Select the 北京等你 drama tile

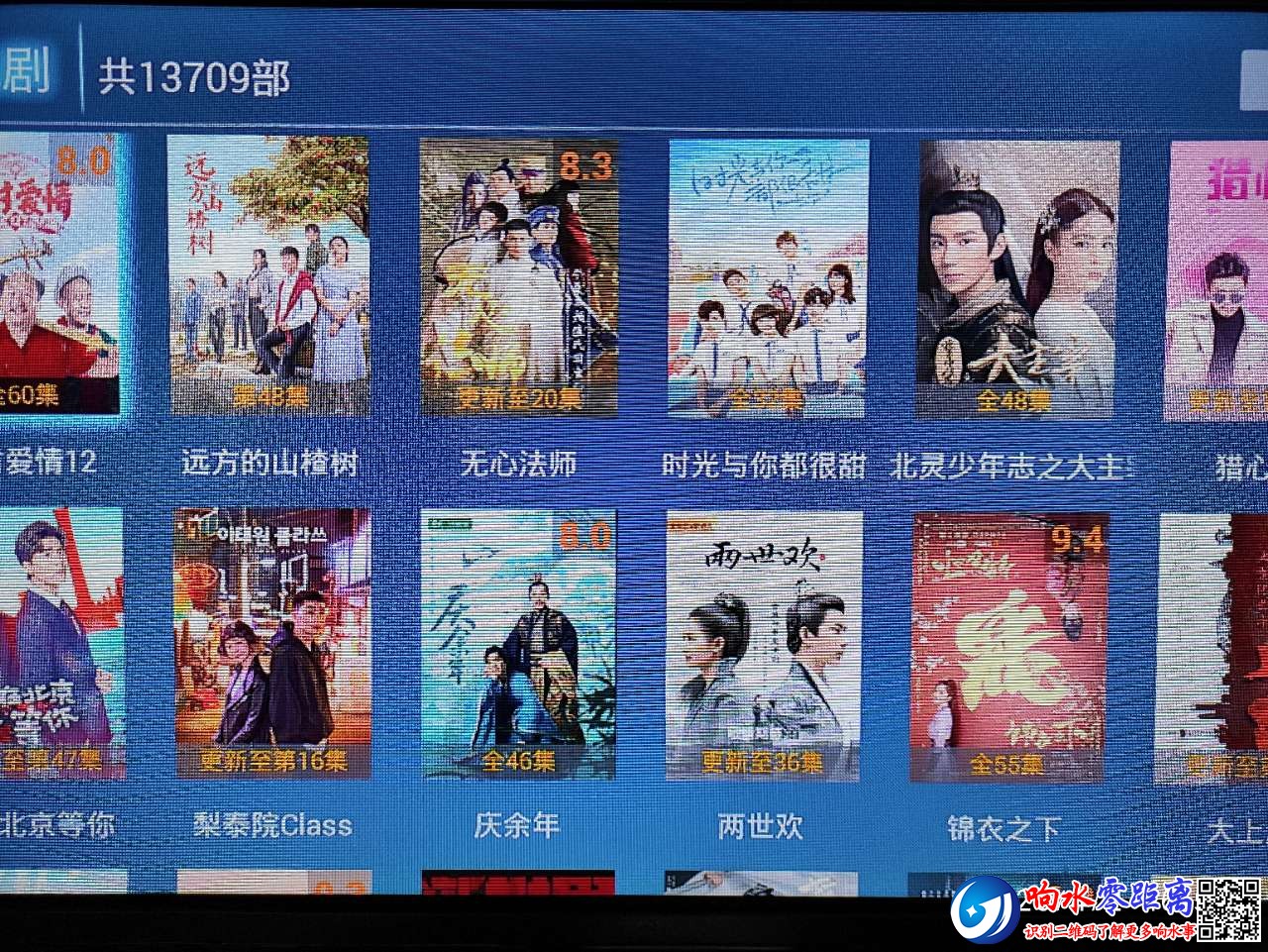tap(57, 642)
